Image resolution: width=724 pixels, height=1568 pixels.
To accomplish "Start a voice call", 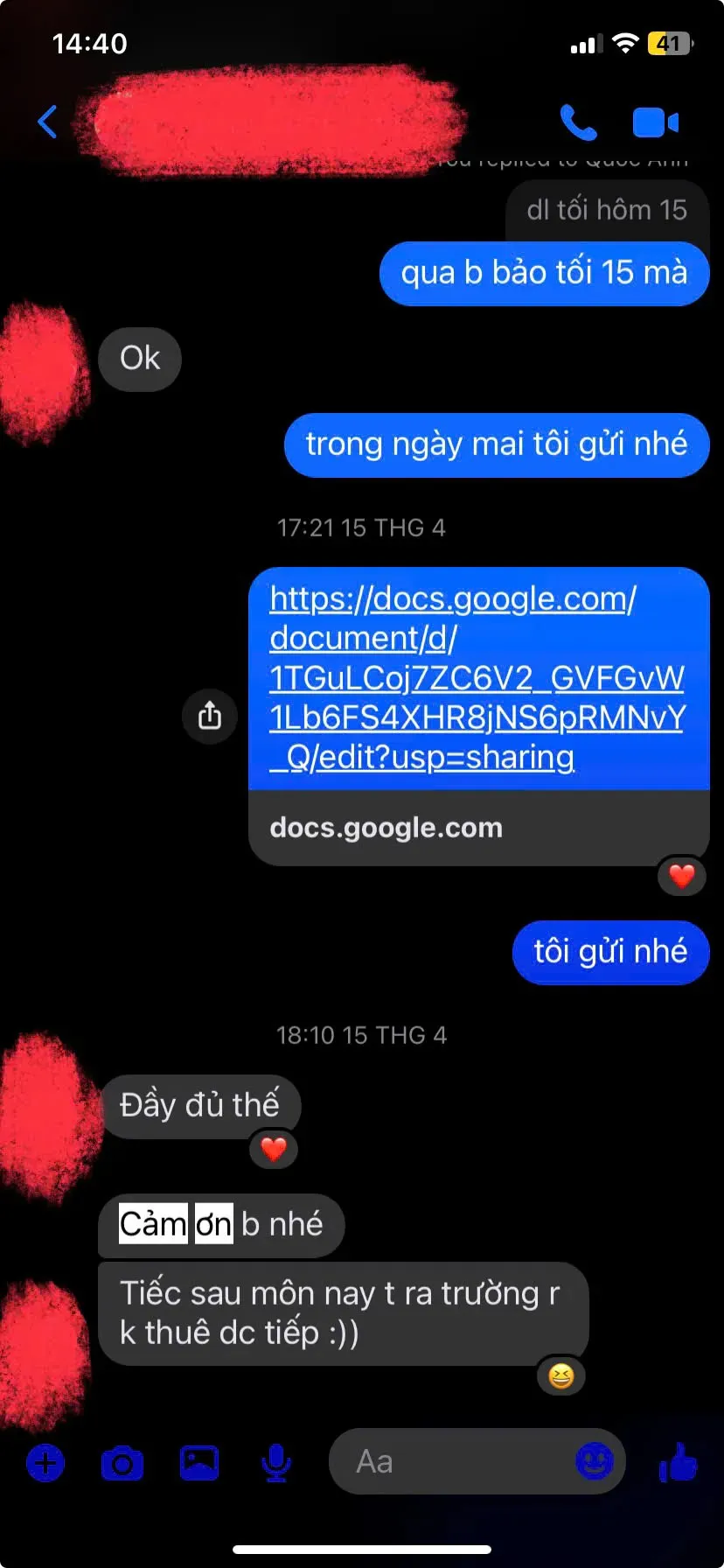I will pyautogui.click(x=578, y=122).
